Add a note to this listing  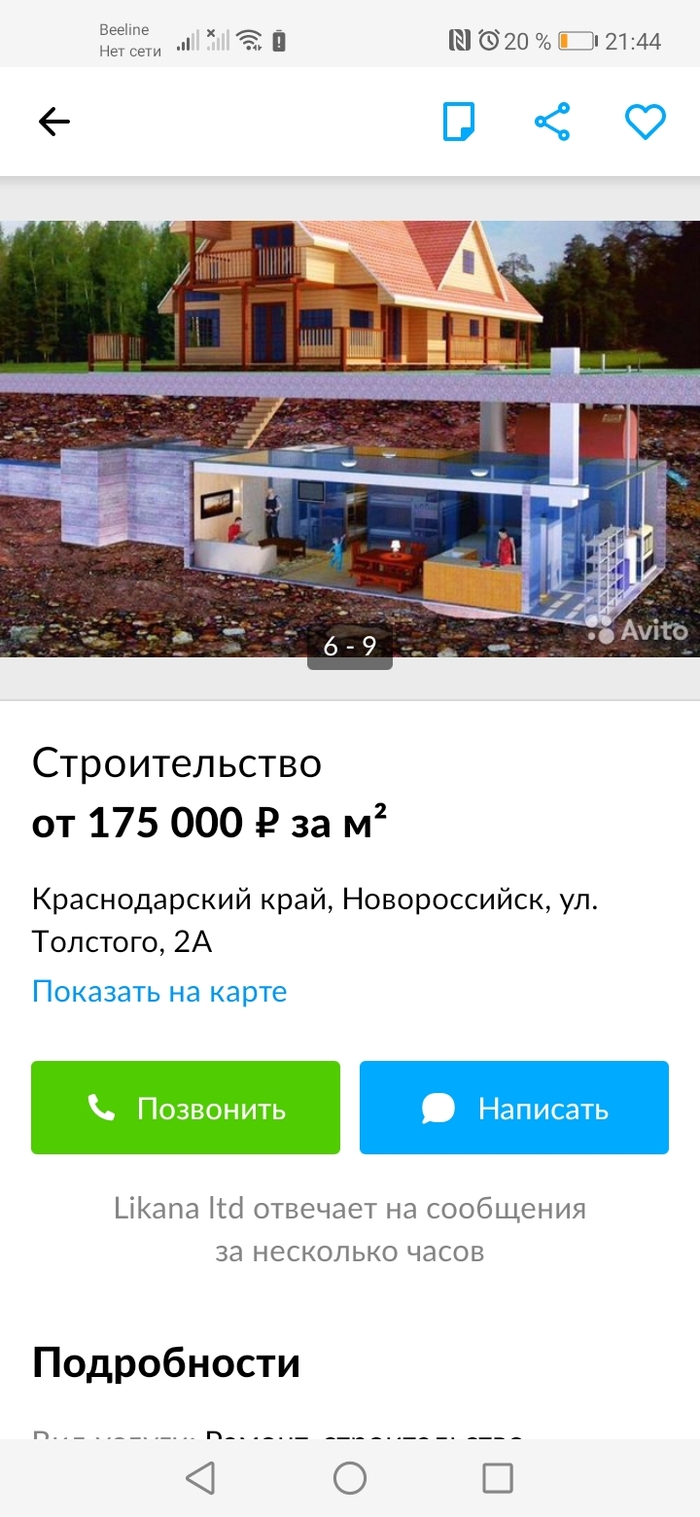(459, 122)
